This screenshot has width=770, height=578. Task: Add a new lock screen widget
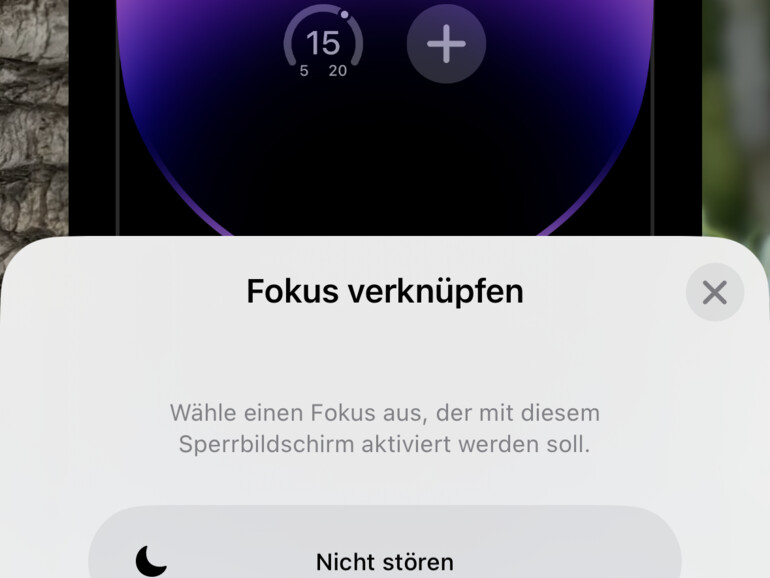click(x=446, y=45)
